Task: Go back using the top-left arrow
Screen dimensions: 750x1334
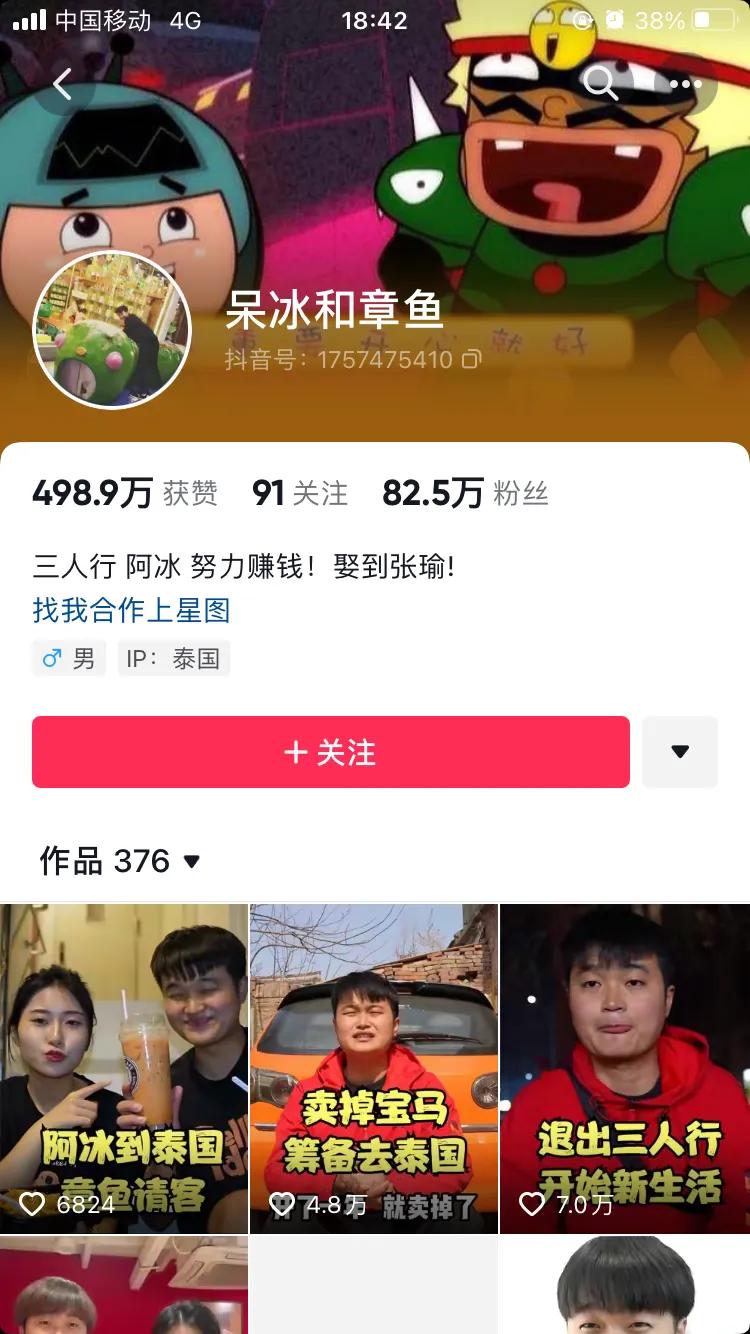Action: tap(62, 84)
